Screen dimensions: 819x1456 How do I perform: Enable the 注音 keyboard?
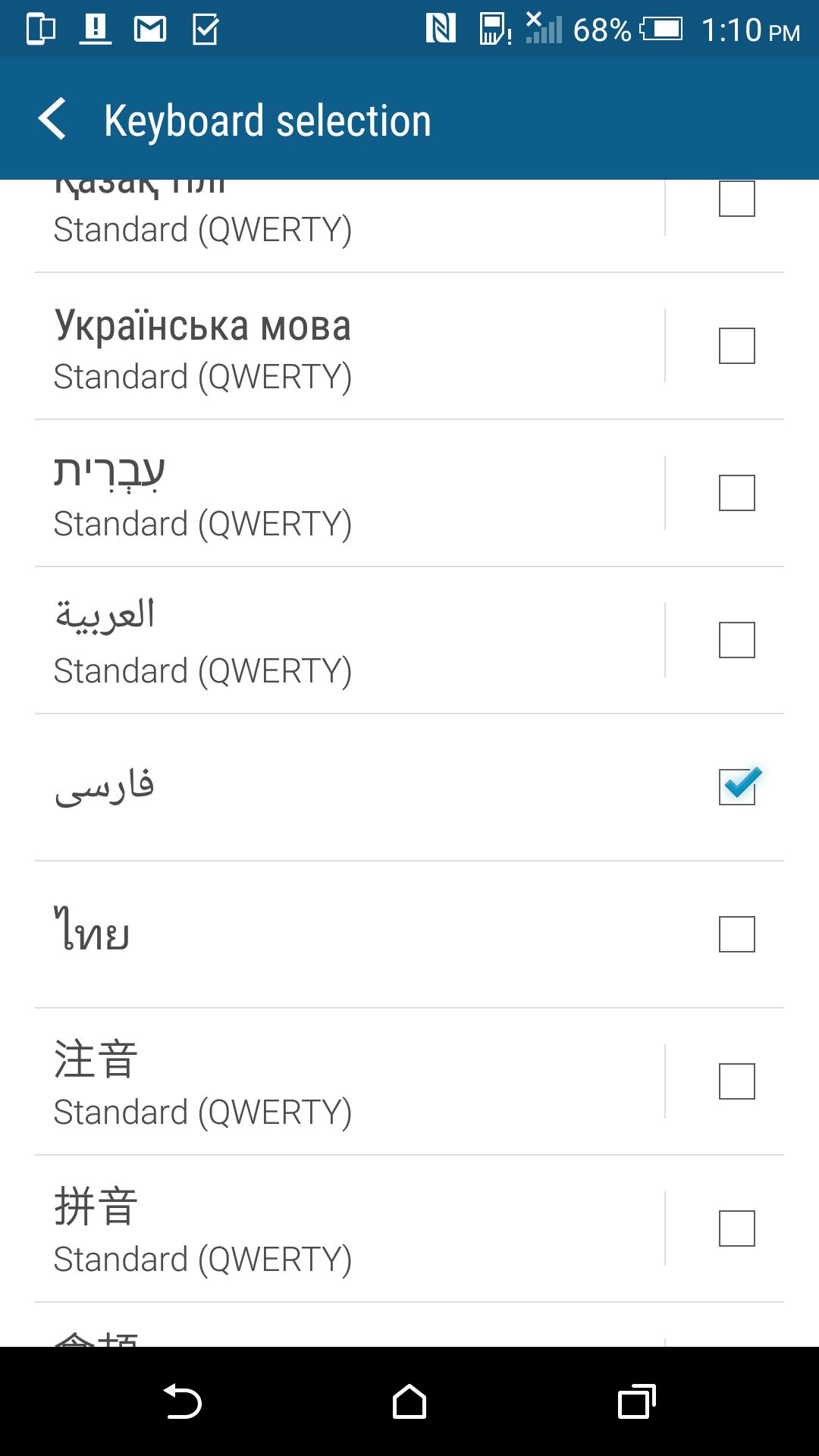point(736,1078)
